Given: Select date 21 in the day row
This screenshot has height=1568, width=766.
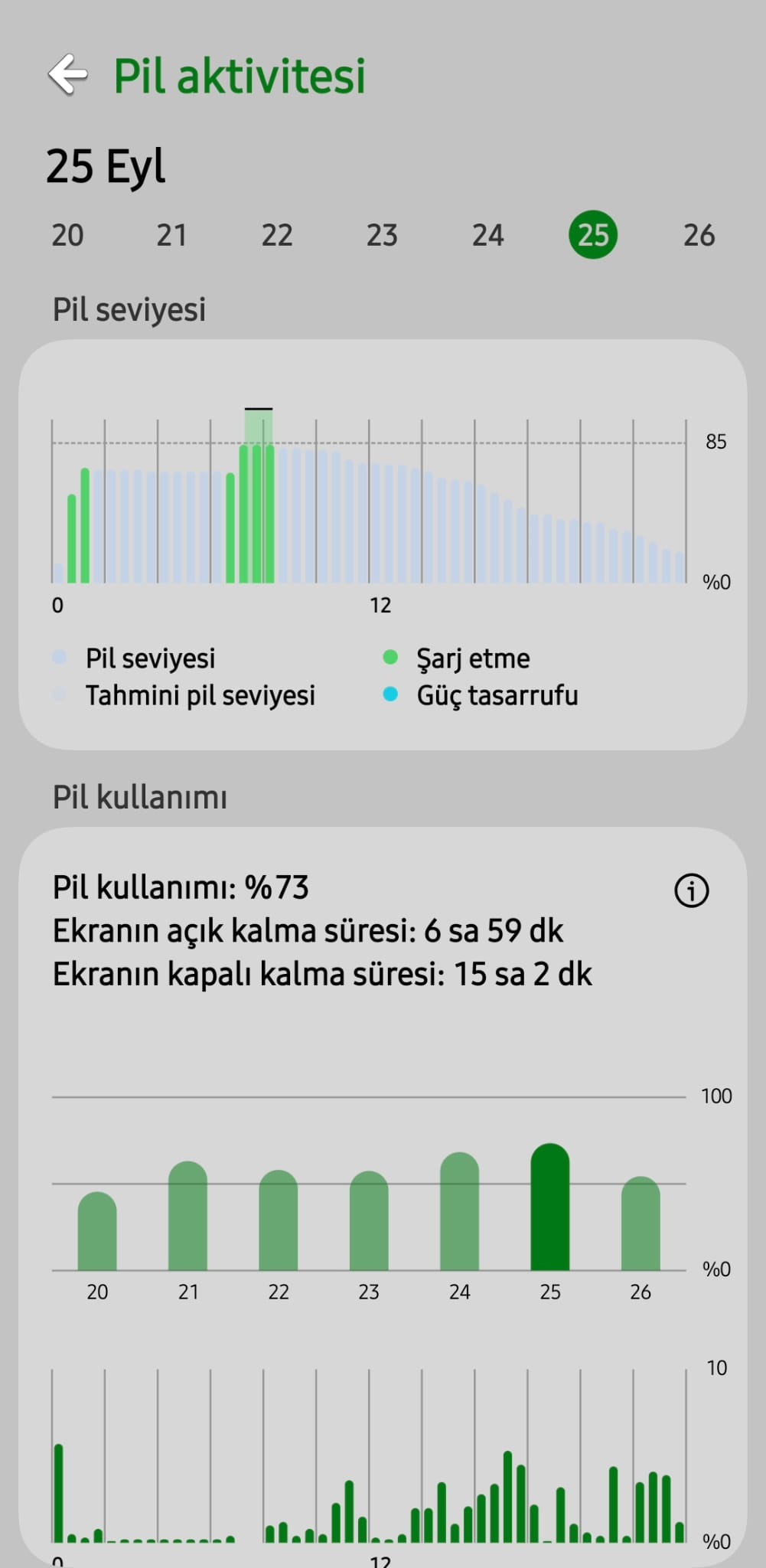Looking at the screenshot, I should [x=172, y=235].
